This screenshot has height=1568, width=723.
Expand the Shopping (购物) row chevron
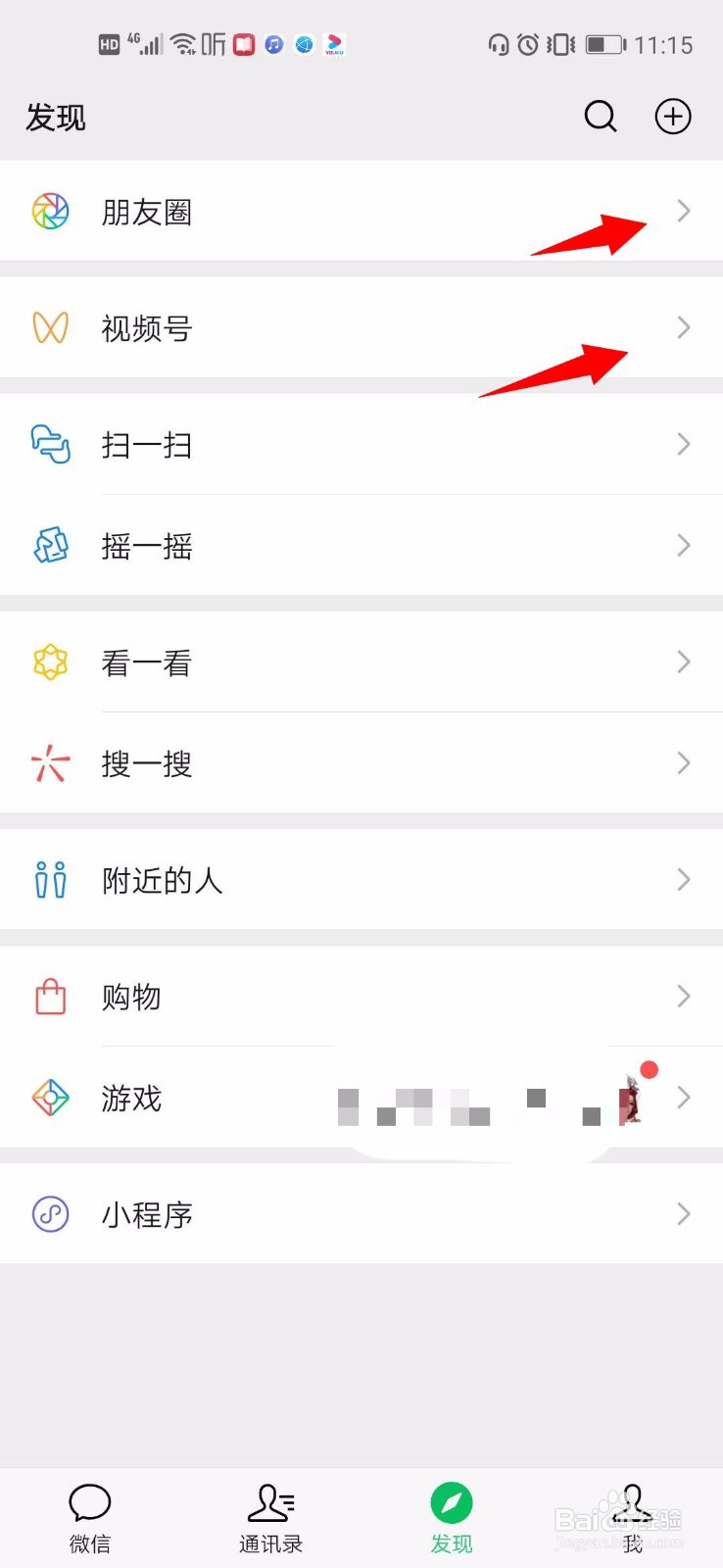pos(683,997)
